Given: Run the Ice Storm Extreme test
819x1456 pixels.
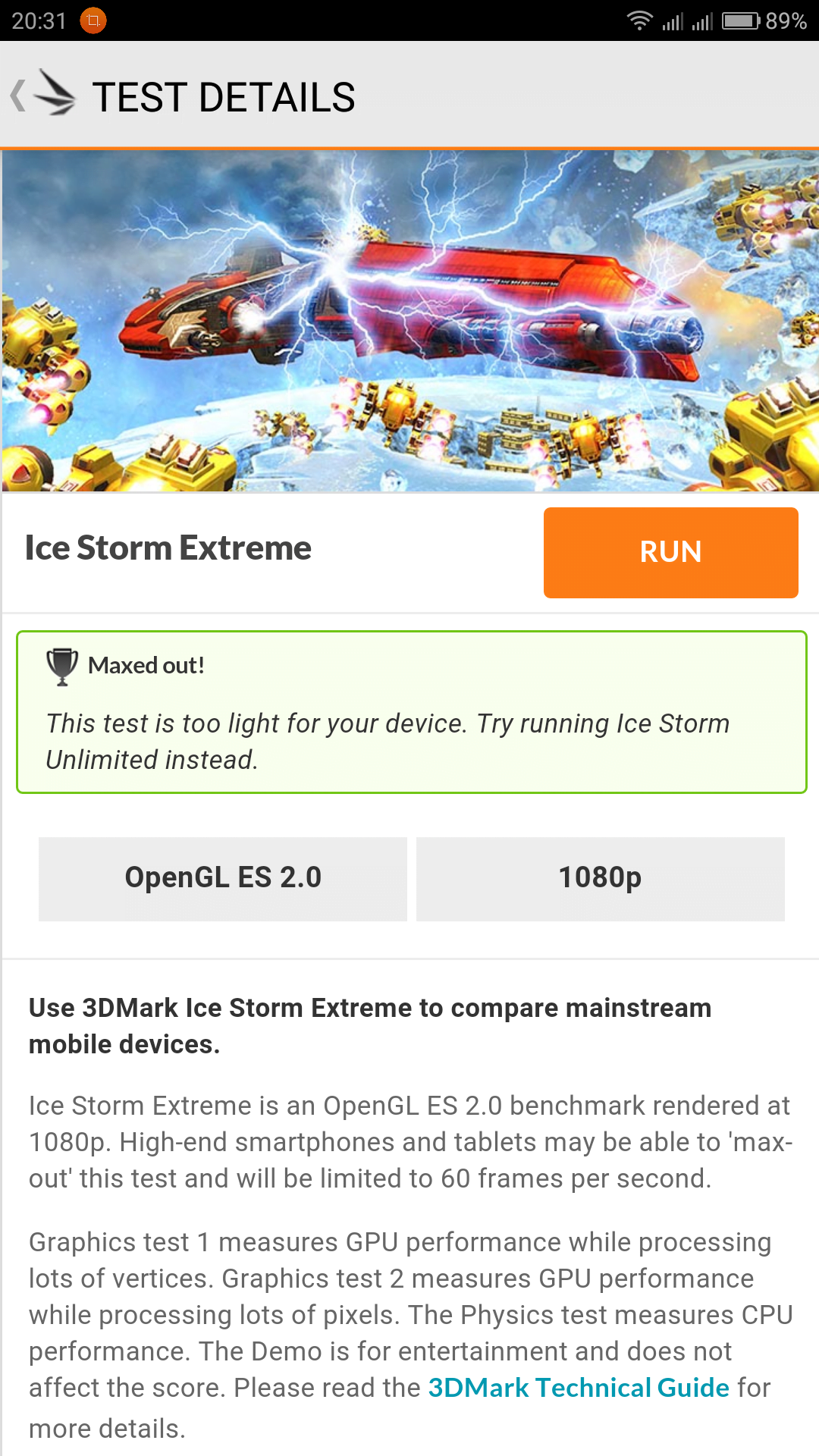Looking at the screenshot, I should click(670, 552).
